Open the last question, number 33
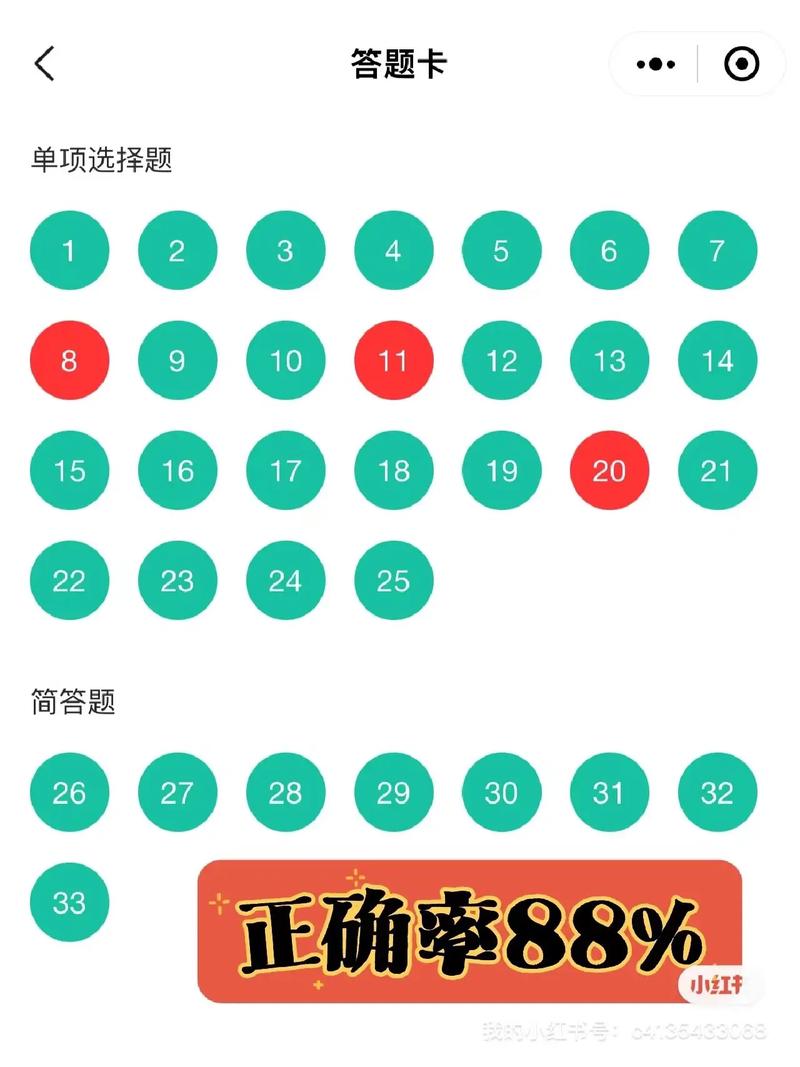Screen dimensions: 800x1067 69,903
